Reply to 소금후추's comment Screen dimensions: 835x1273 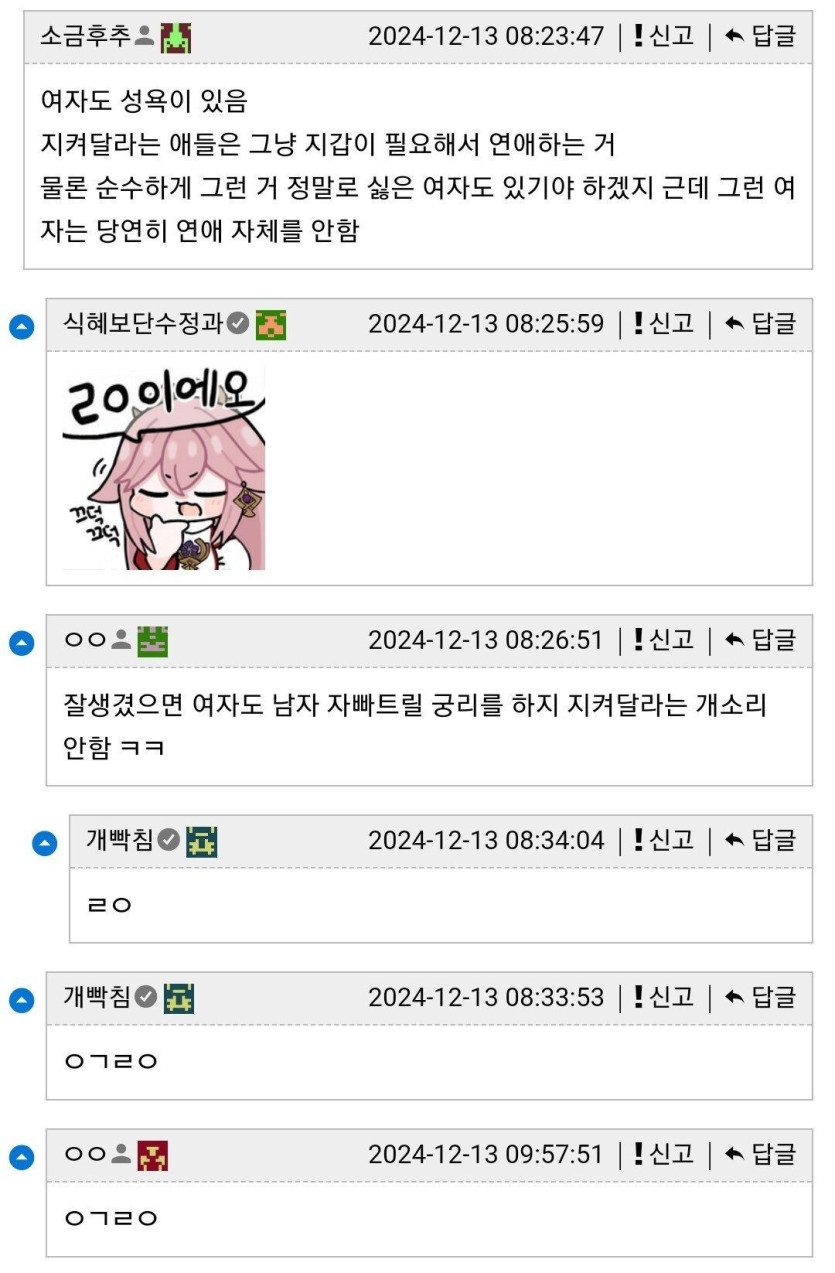pos(761,37)
